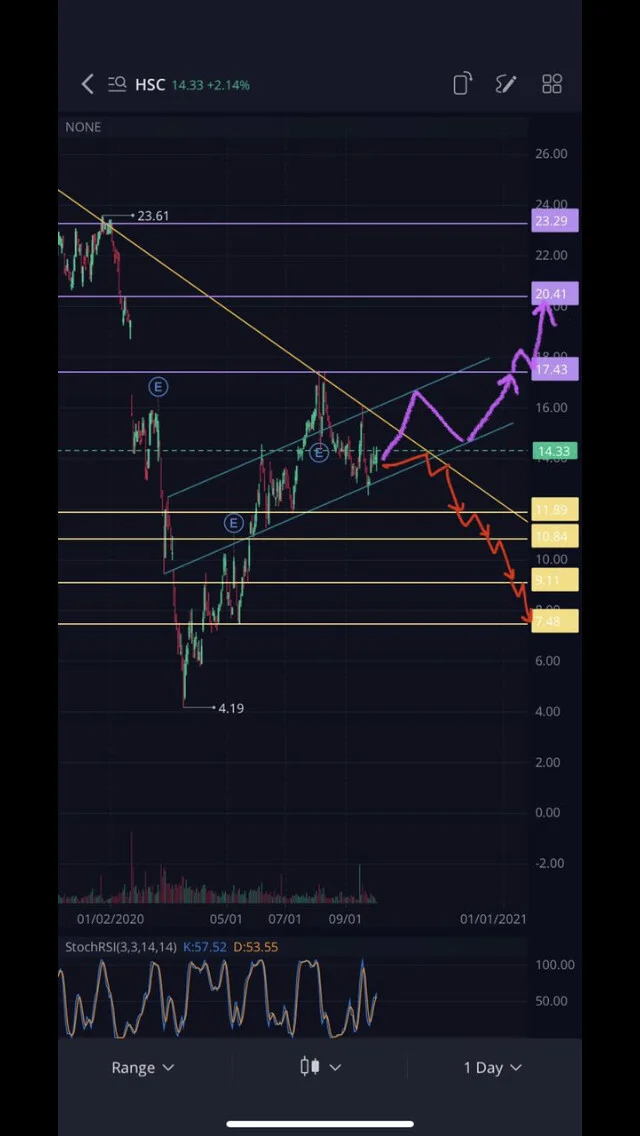Go back using the top-left arrow

[x=87, y=85]
